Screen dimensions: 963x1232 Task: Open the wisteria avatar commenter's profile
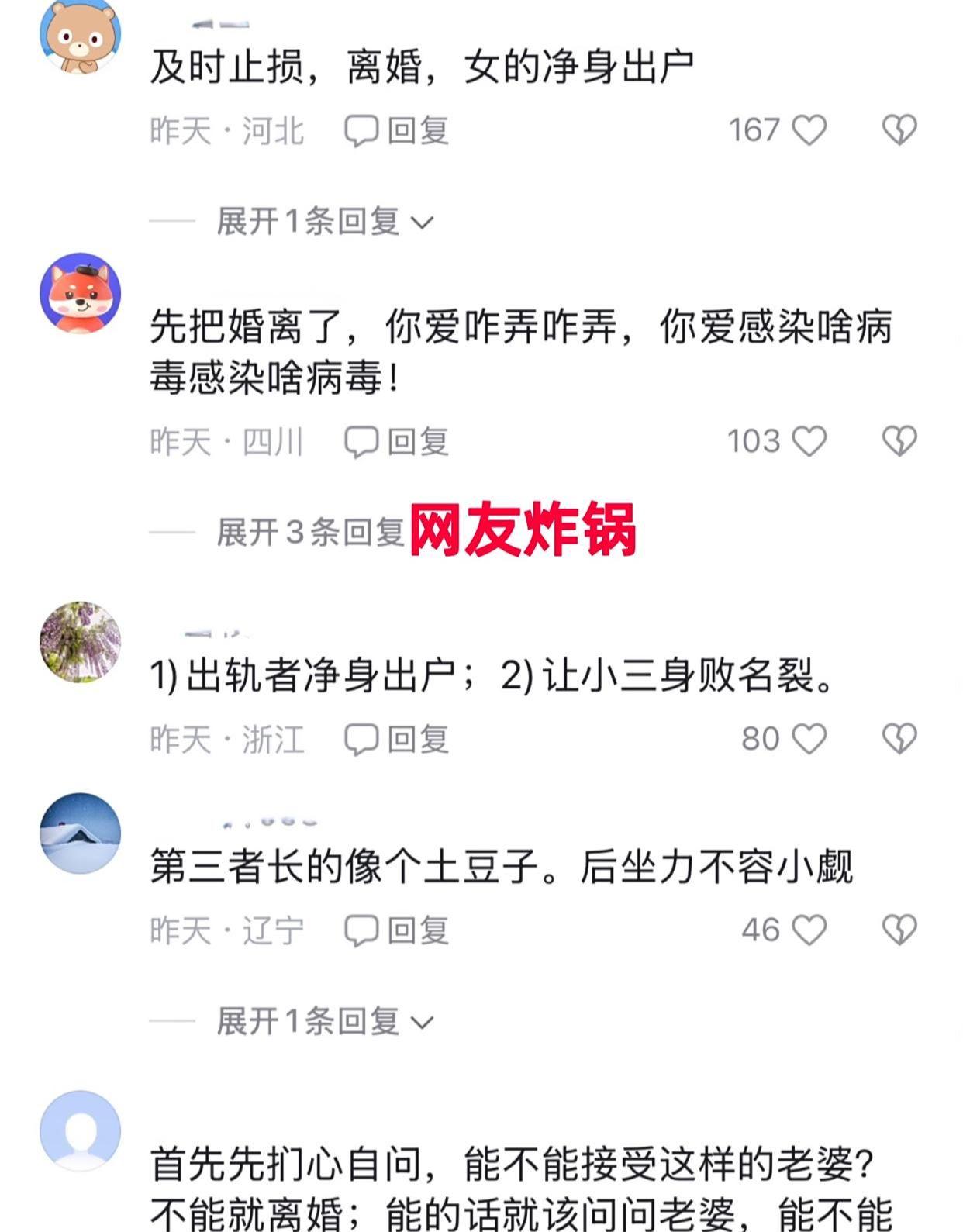80,641
